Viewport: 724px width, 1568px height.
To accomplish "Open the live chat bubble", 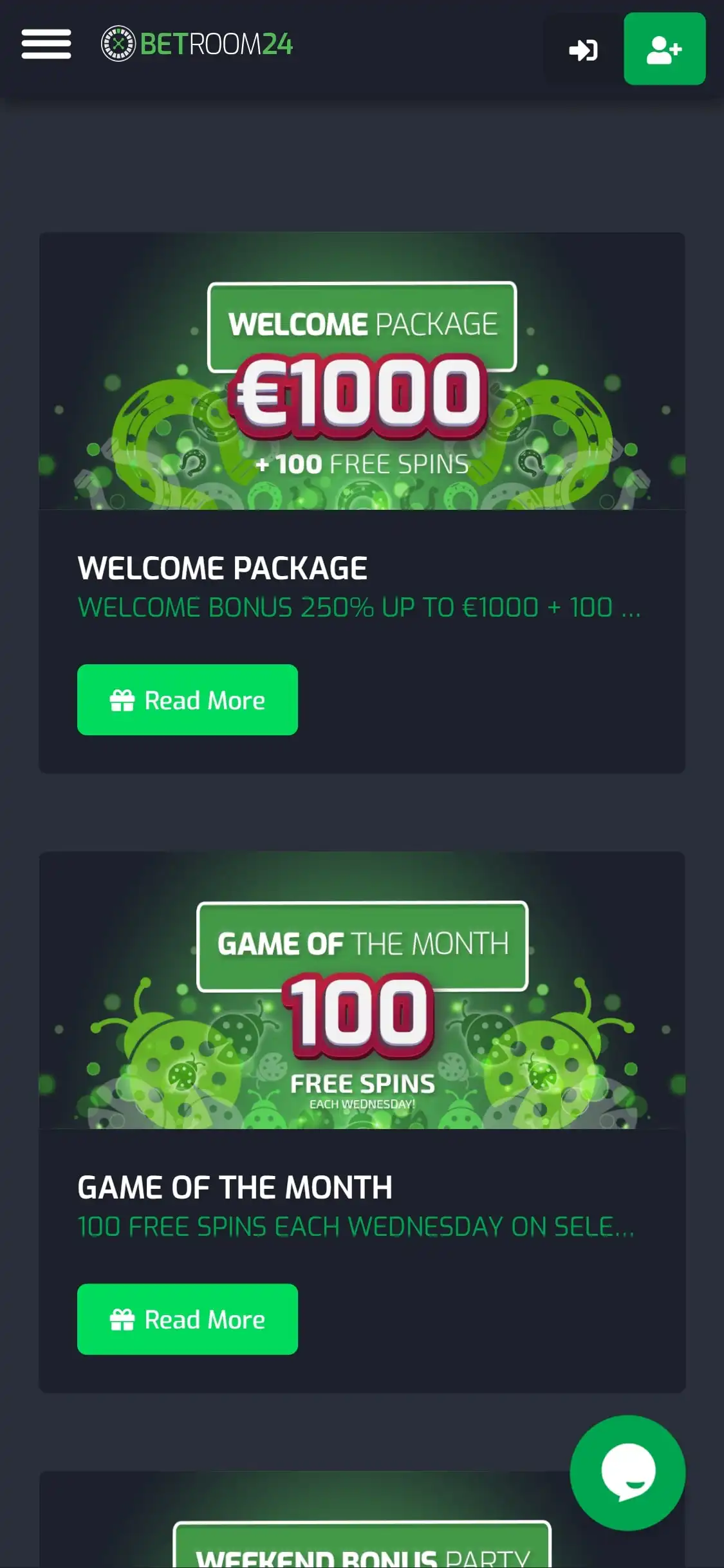I will coord(627,1472).
